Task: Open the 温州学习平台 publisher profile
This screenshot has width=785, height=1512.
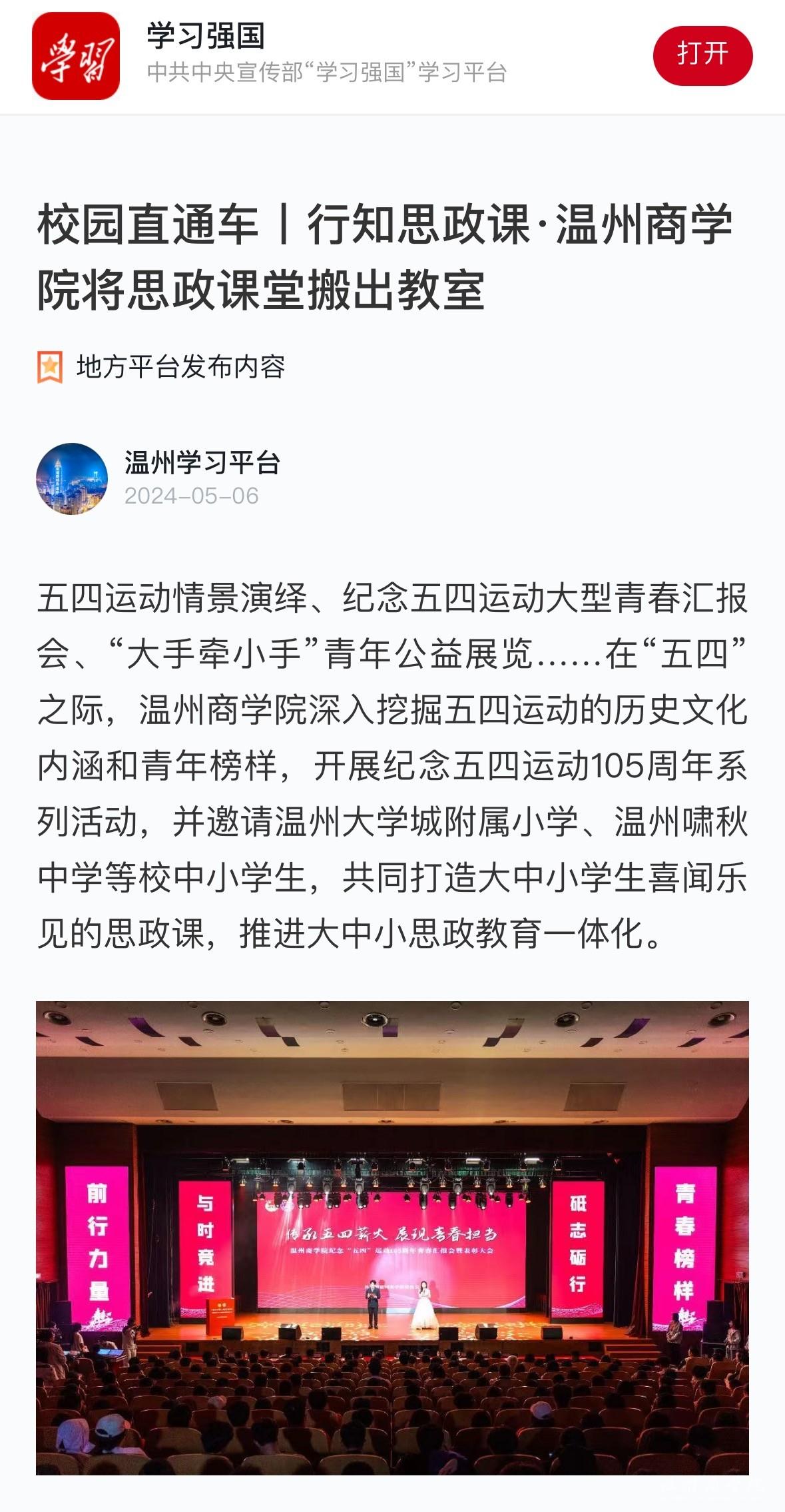Action: [202, 462]
